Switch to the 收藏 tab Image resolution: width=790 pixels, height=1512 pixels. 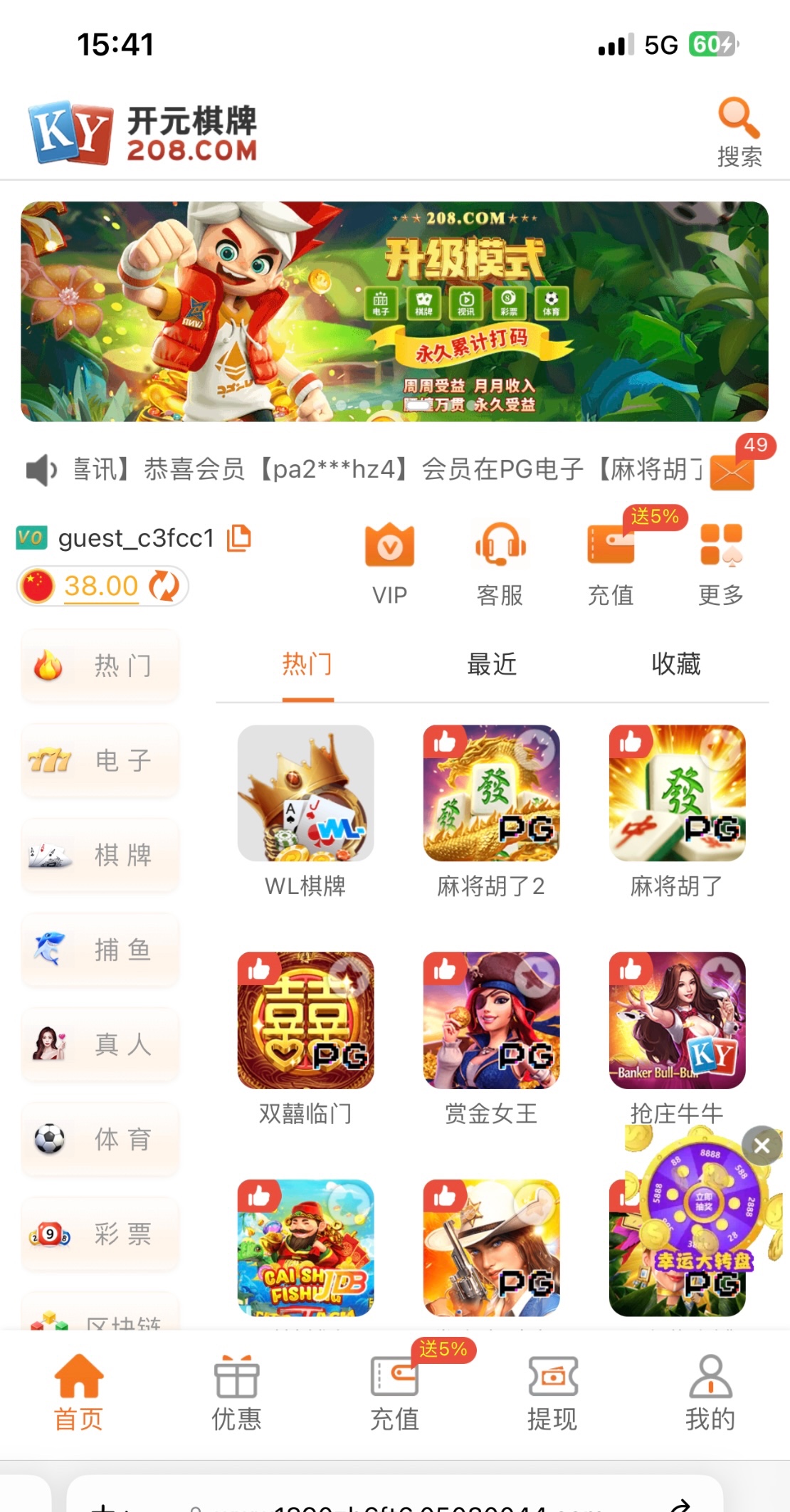pos(675,664)
